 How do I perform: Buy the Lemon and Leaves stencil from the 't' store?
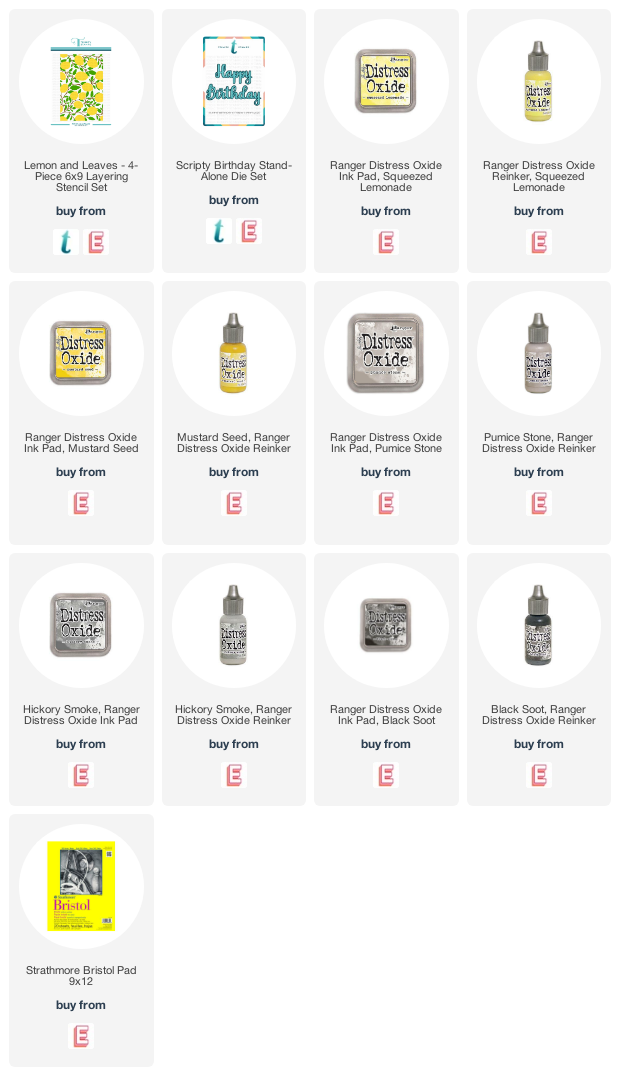click(66, 242)
